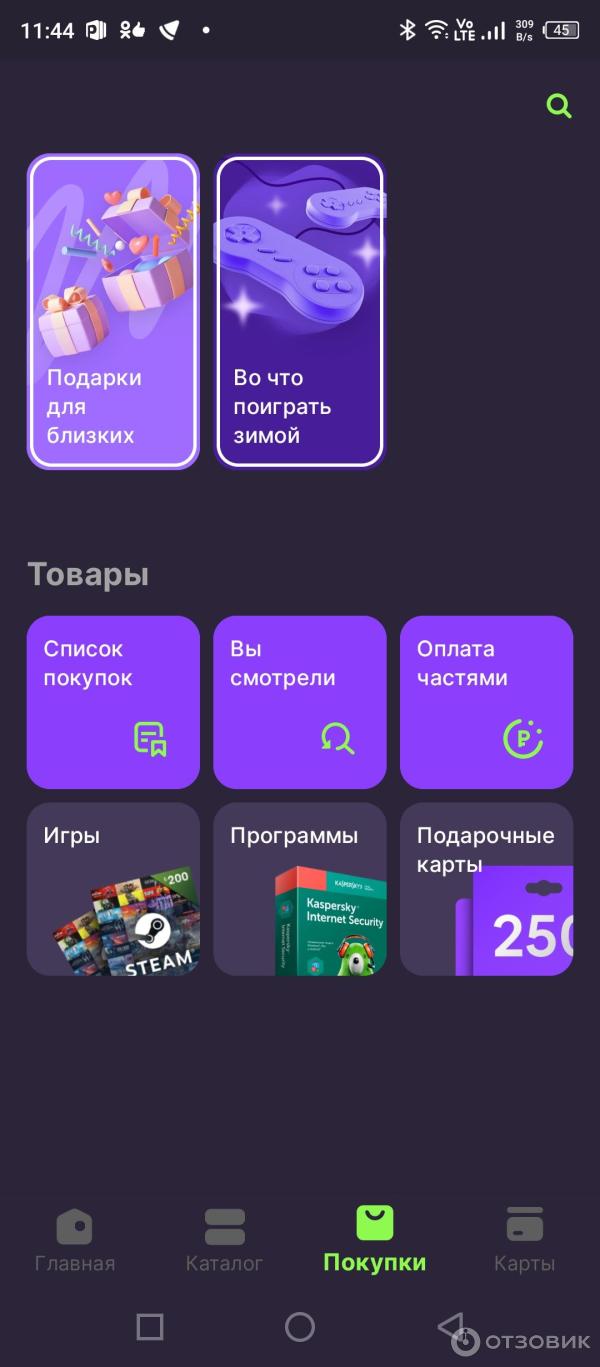600x1367 pixels.
Task: Open the Во что поиграть зимой story
Action: (300, 311)
